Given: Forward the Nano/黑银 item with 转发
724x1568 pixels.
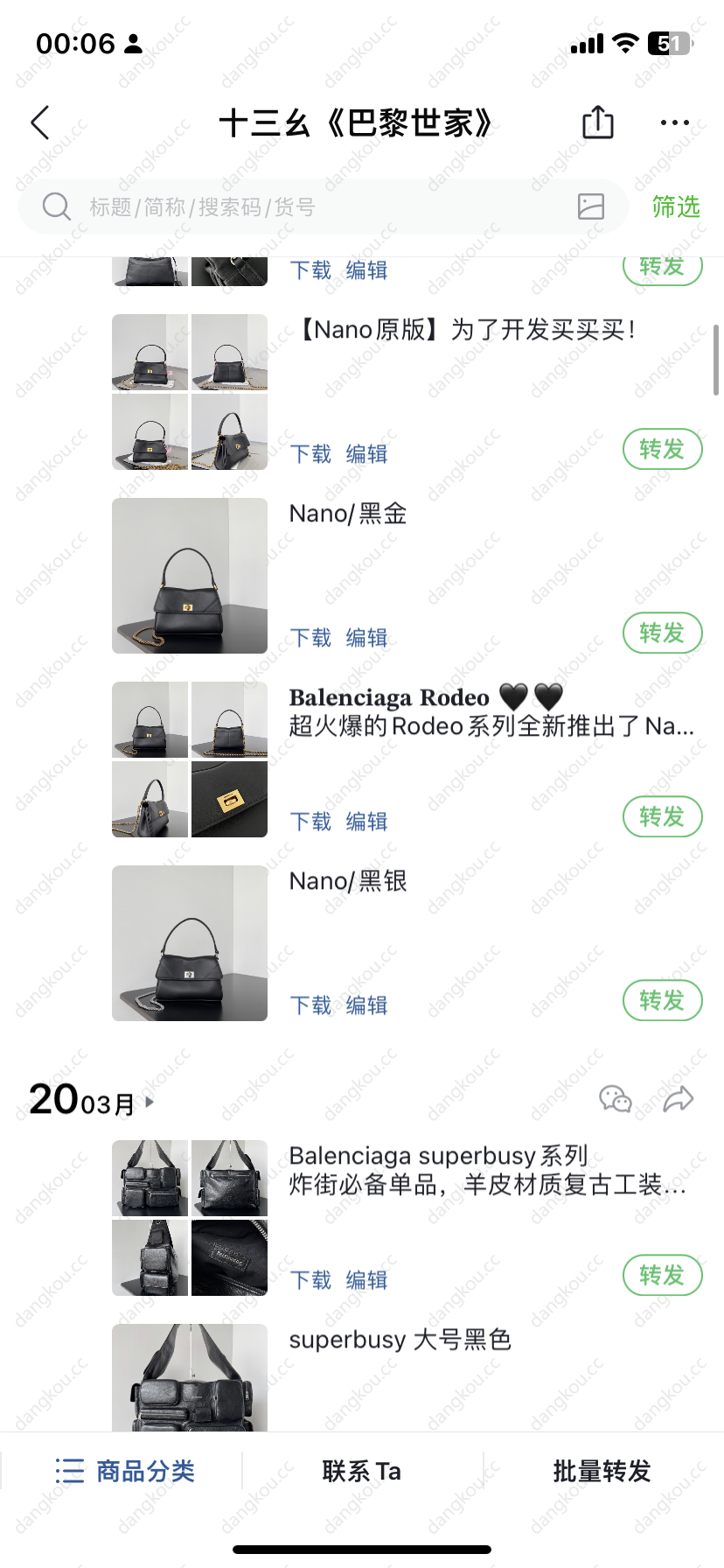Looking at the screenshot, I should (662, 1000).
